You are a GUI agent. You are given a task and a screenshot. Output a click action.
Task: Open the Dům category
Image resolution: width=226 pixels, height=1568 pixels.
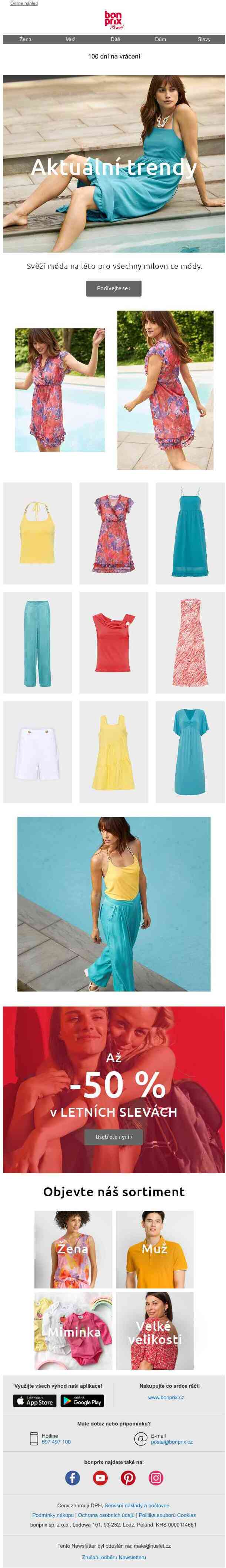[160, 39]
